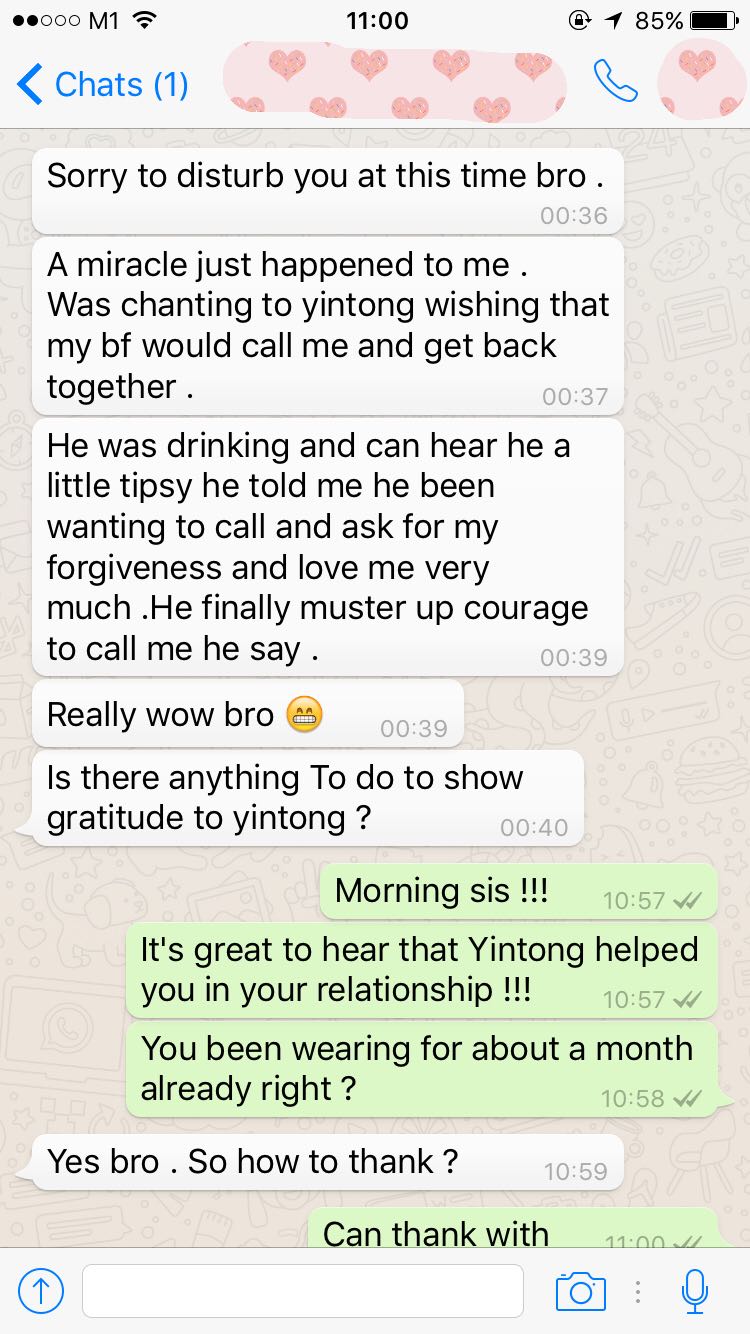Open the camera to send a photo
This screenshot has height=1334, width=750.
(580, 1291)
